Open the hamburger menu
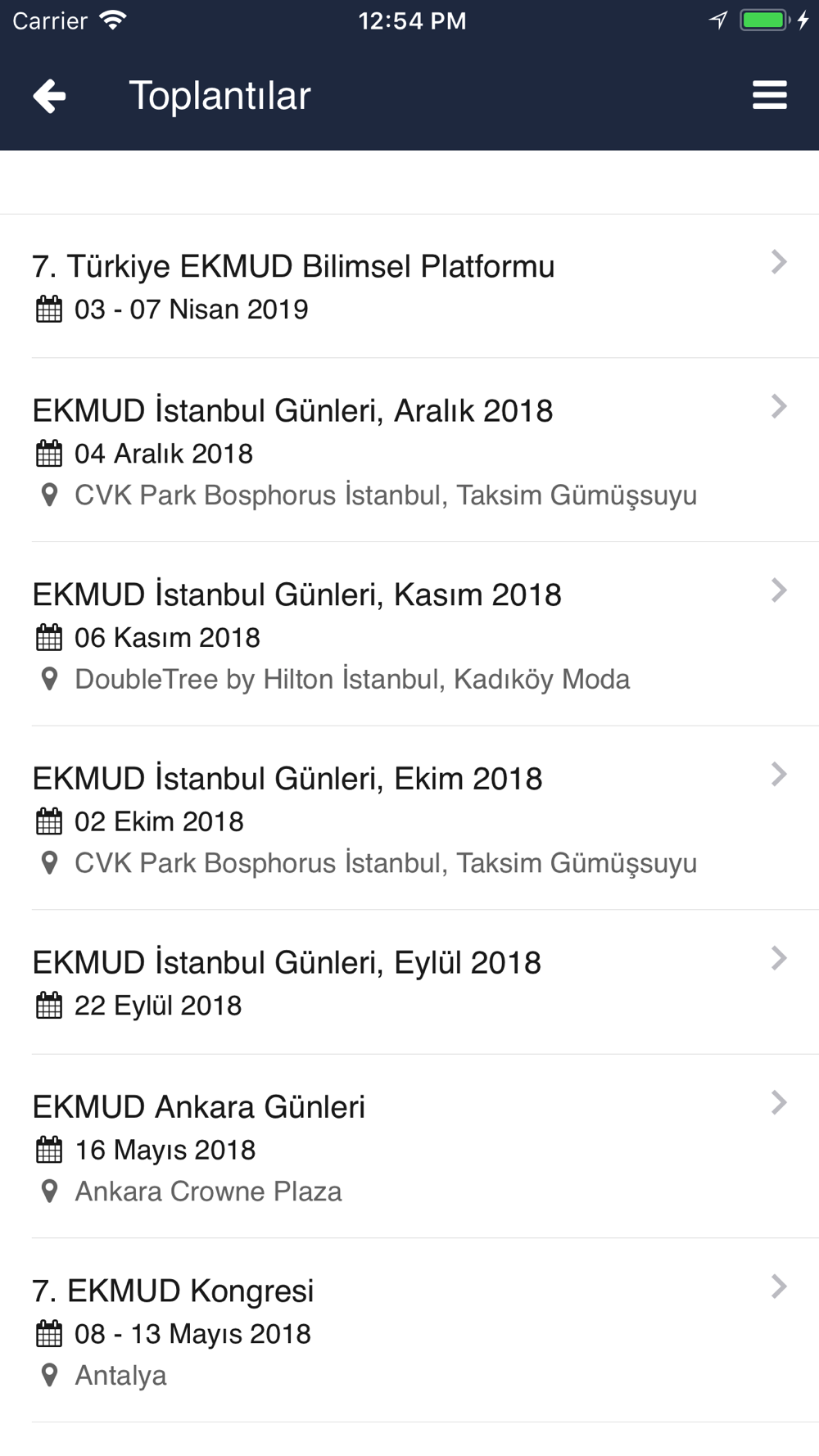The image size is (819, 1456). (769, 96)
